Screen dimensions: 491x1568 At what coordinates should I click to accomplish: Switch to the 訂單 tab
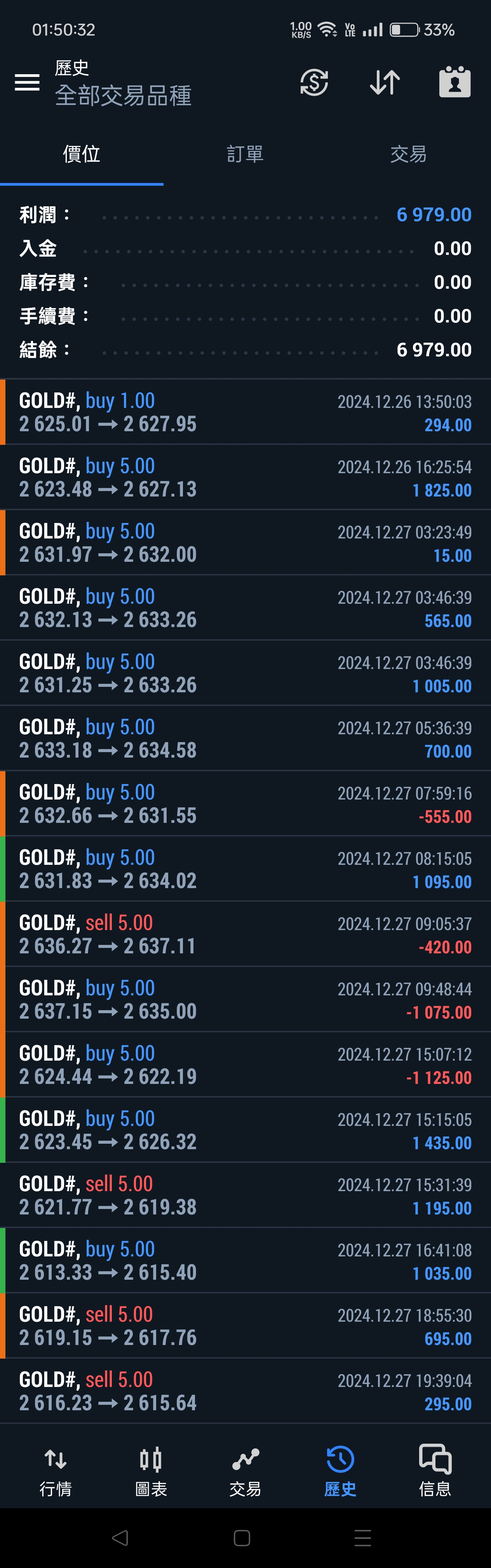(245, 154)
